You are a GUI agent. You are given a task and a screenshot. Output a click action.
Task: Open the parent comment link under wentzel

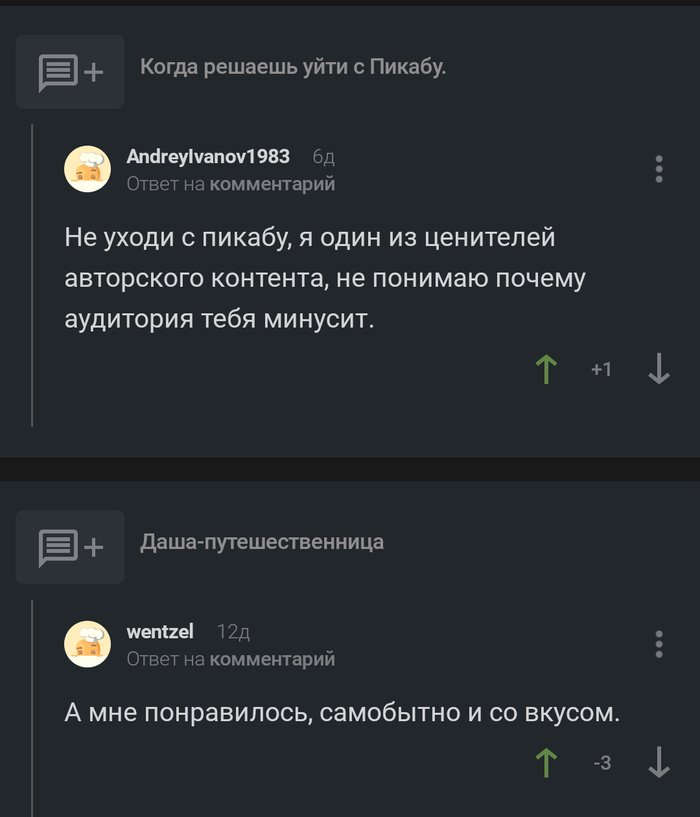(x=272, y=659)
